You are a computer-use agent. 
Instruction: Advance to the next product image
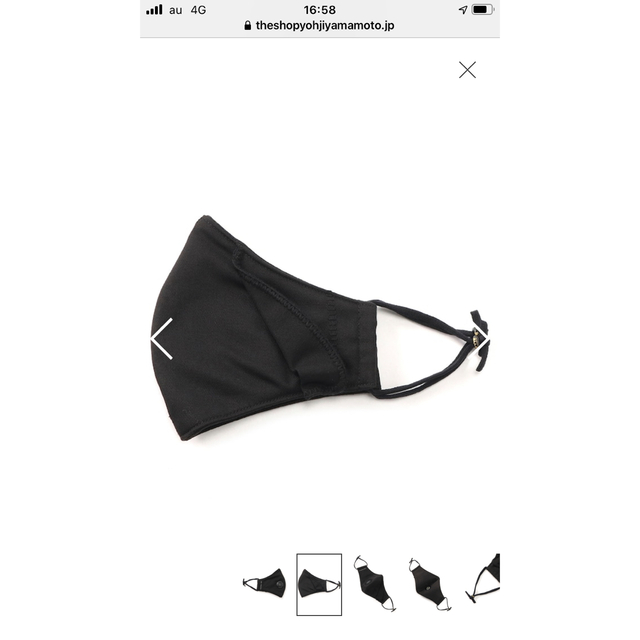point(481,338)
